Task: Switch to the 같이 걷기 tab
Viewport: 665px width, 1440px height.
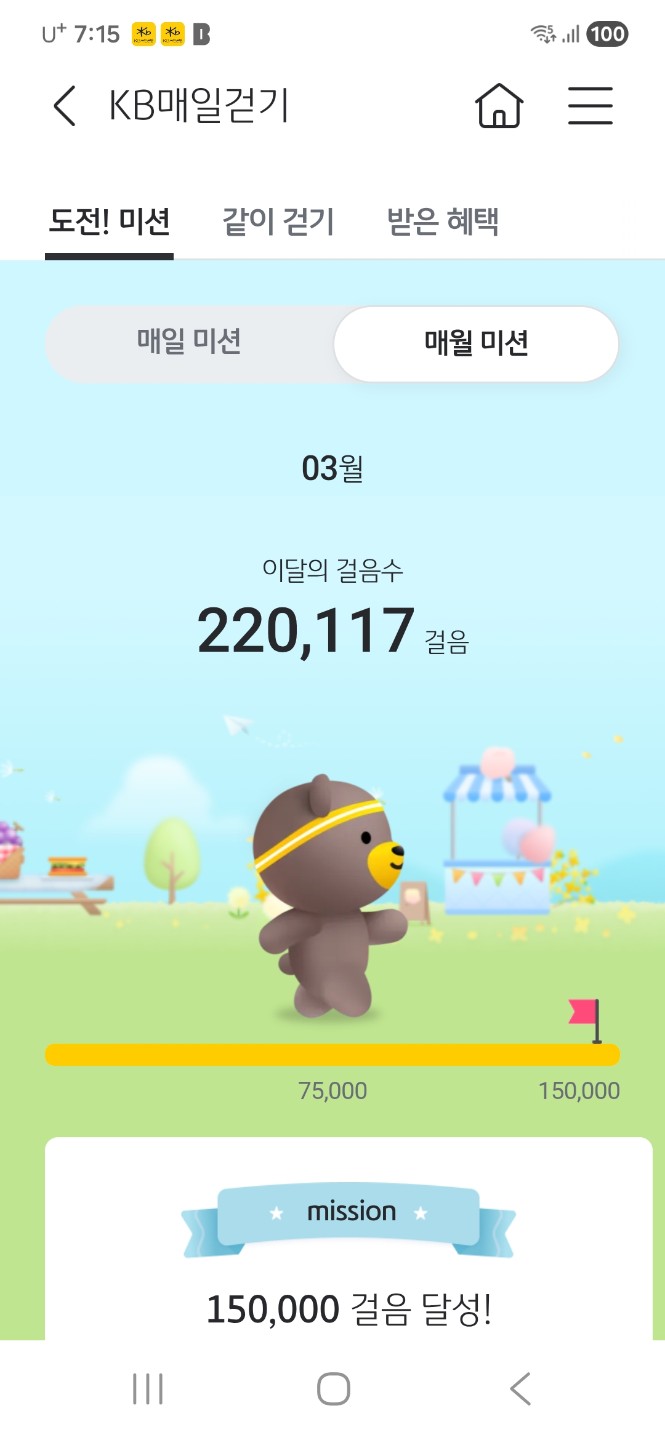Action: 278,221
